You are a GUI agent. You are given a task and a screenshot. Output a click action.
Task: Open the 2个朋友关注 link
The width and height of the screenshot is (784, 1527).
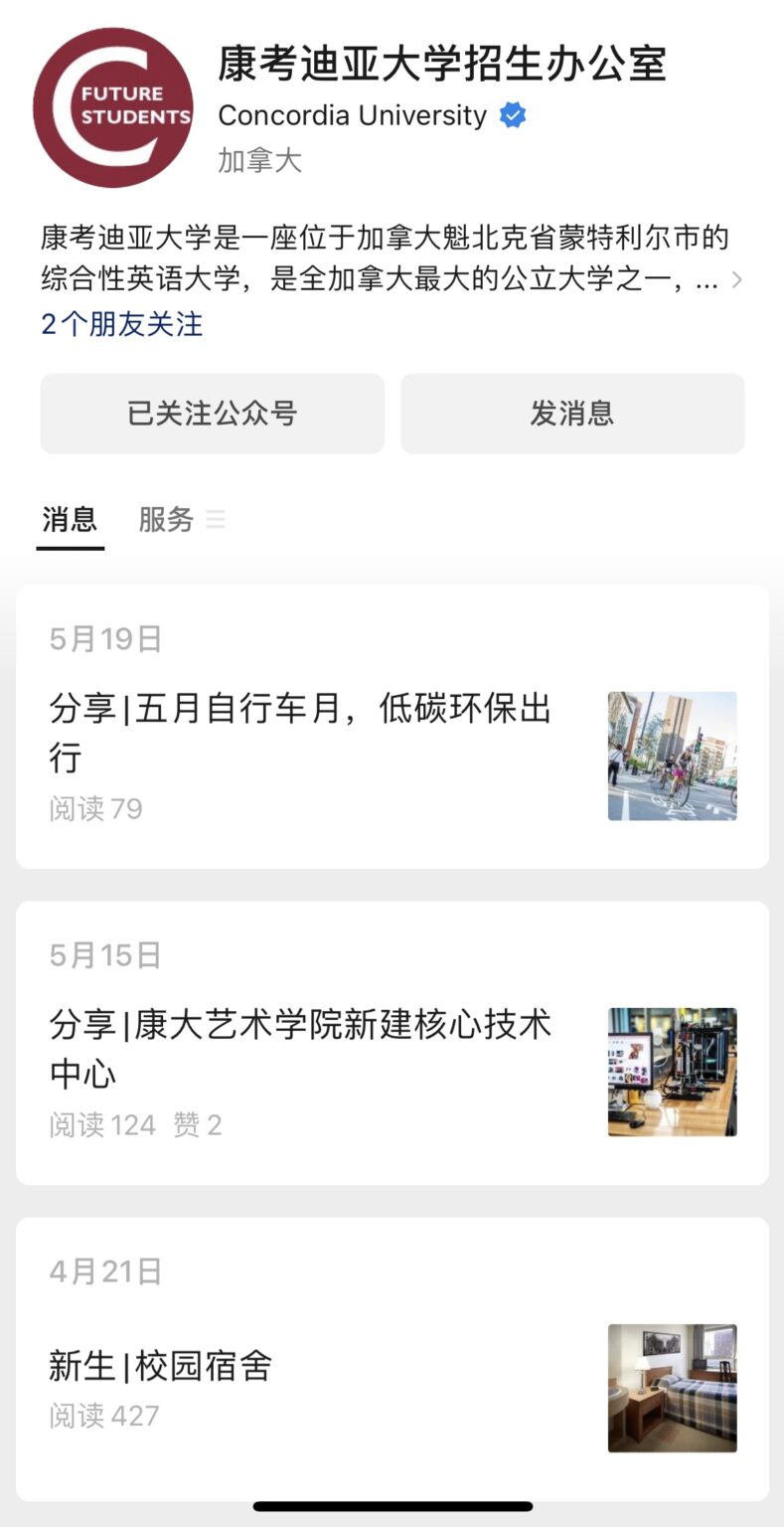click(122, 324)
